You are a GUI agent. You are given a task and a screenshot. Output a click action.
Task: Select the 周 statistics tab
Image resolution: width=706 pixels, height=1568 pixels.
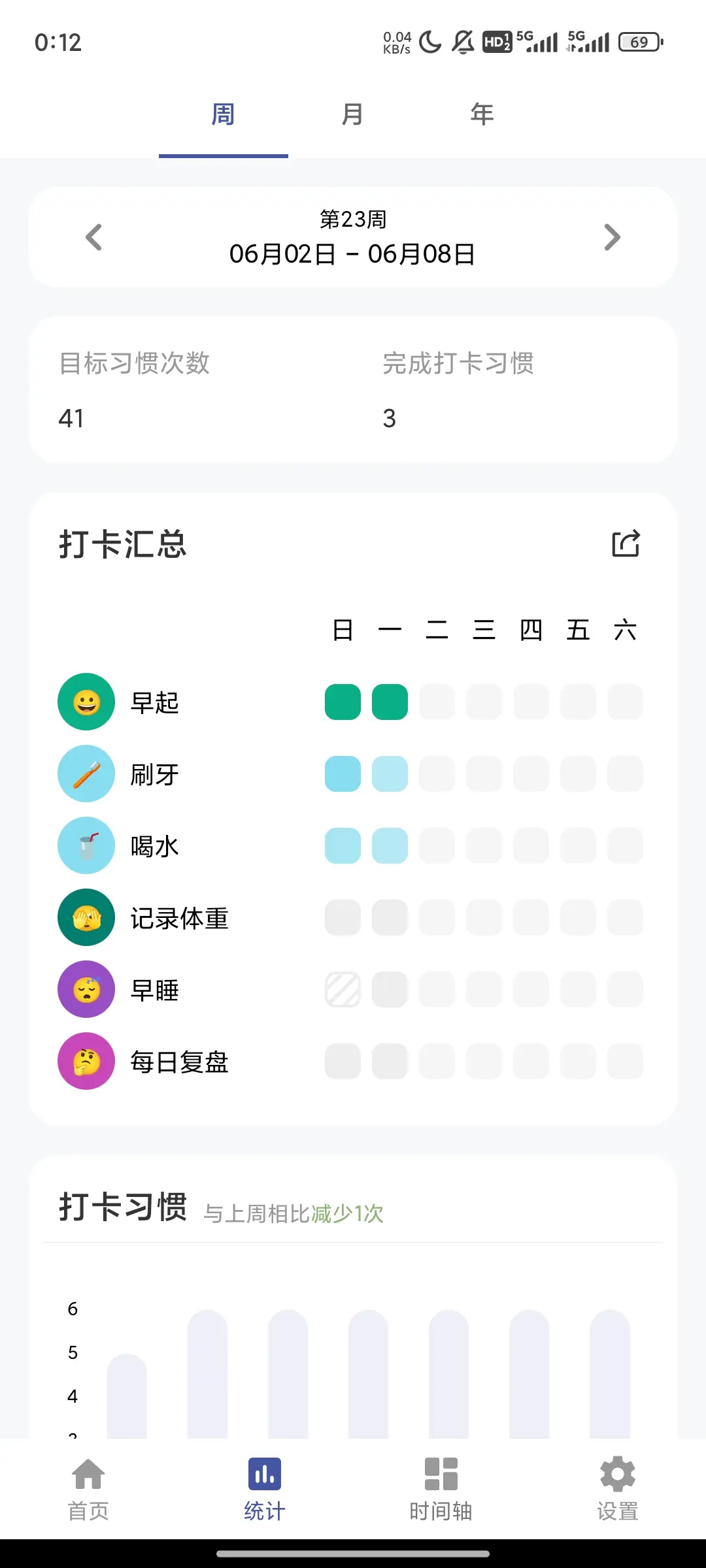point(223,114)
